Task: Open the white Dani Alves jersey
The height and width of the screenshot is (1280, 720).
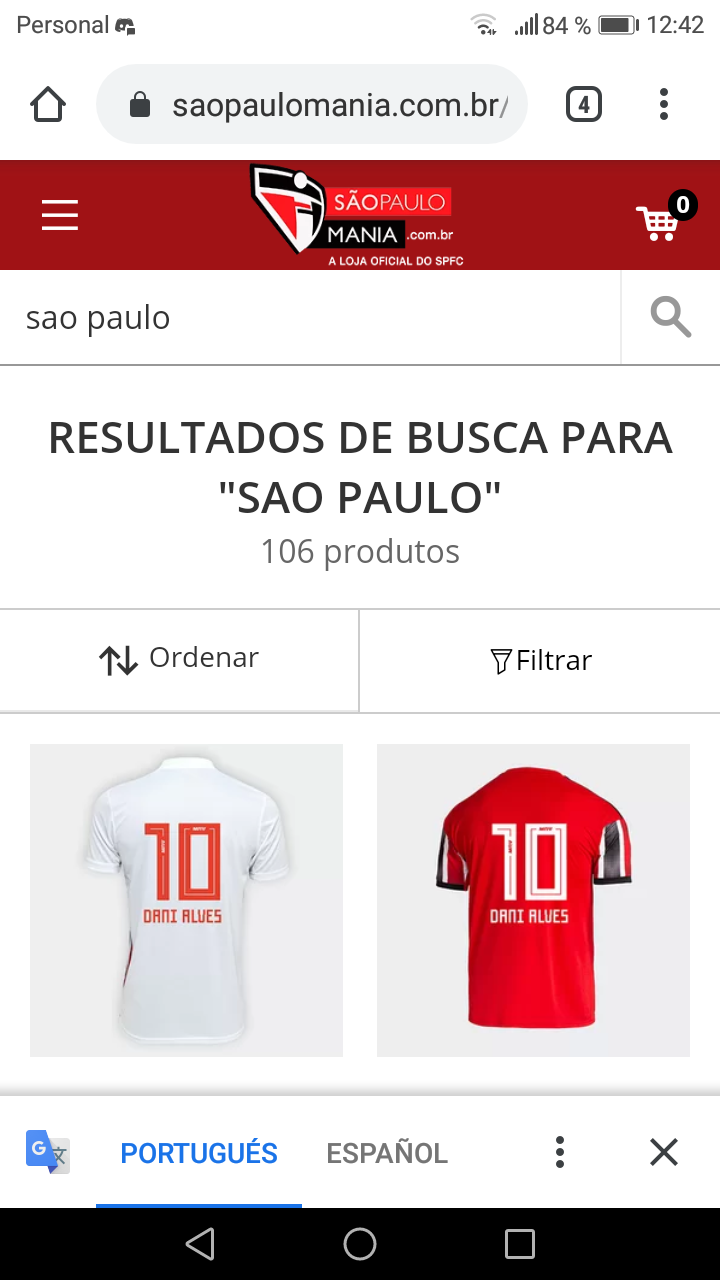Action: [x=186, y=900]
